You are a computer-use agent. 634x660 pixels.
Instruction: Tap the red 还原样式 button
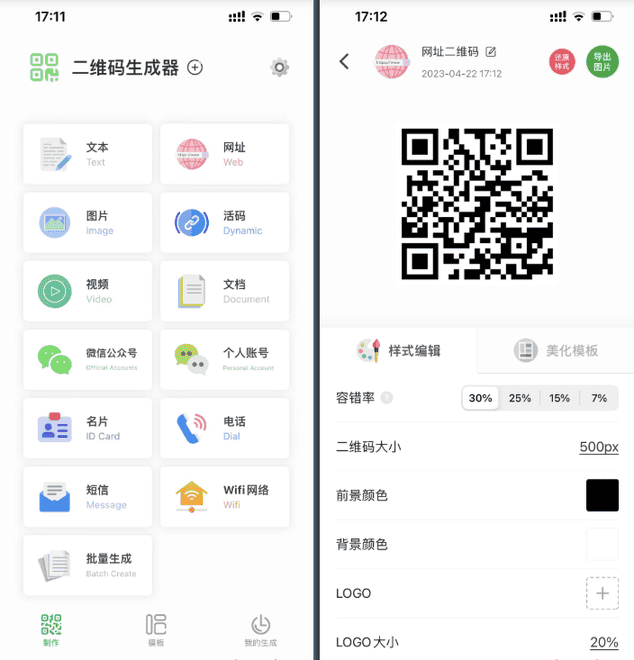tap(562, 62)
